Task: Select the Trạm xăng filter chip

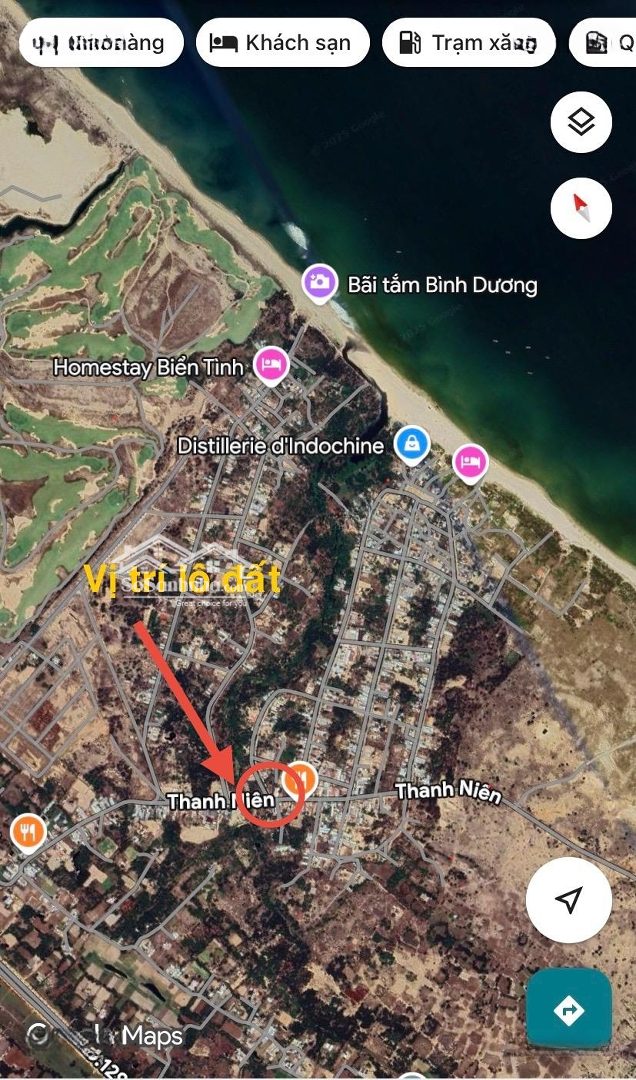Action: [469, 43]
